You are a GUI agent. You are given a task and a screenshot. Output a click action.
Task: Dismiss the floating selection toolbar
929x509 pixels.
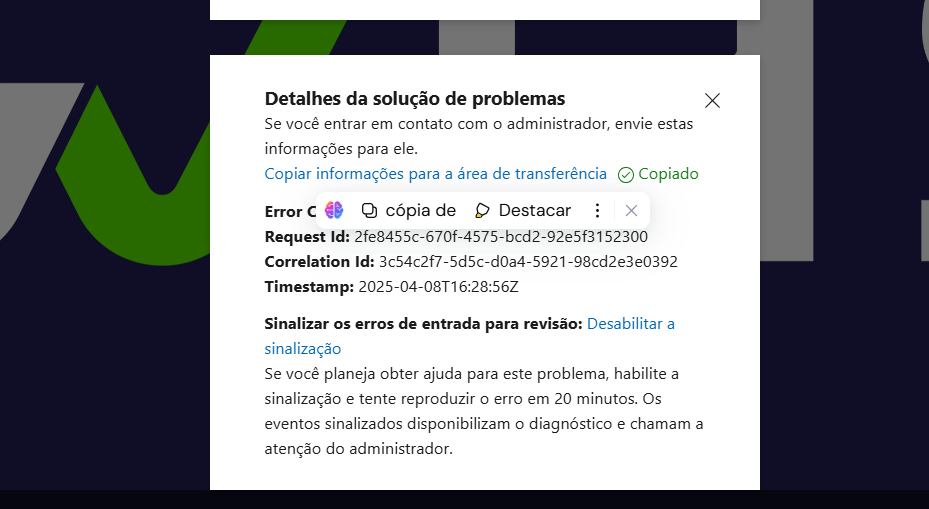coord(631,210)
